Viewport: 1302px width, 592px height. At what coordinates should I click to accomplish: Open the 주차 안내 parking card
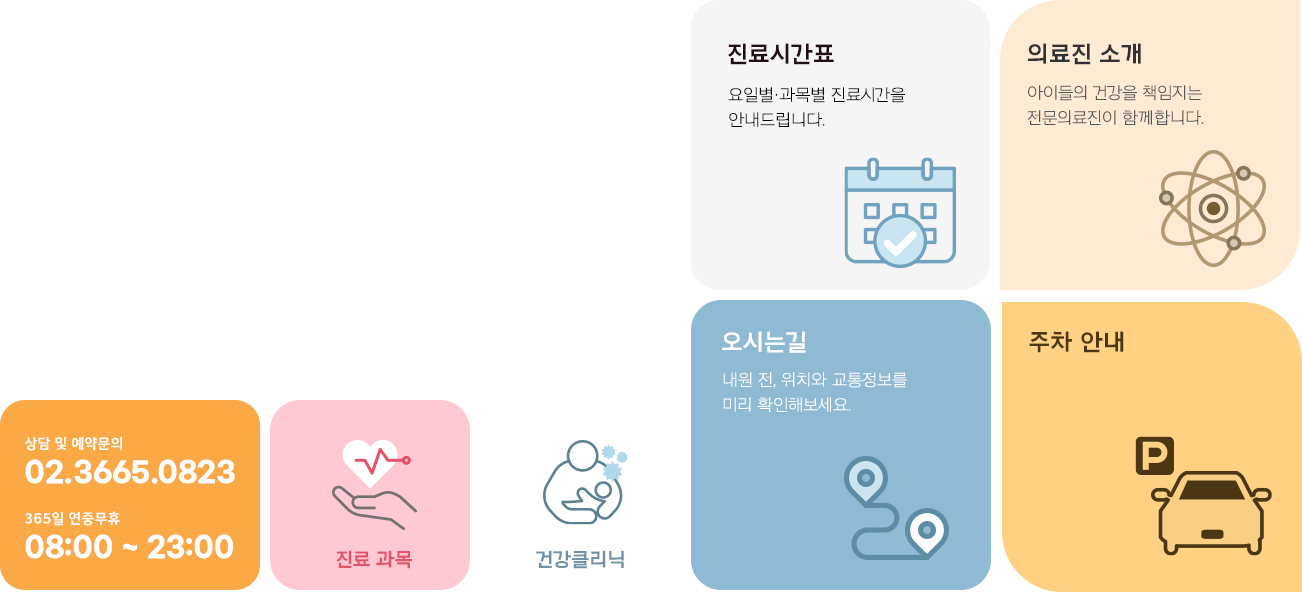[1150, 445]
